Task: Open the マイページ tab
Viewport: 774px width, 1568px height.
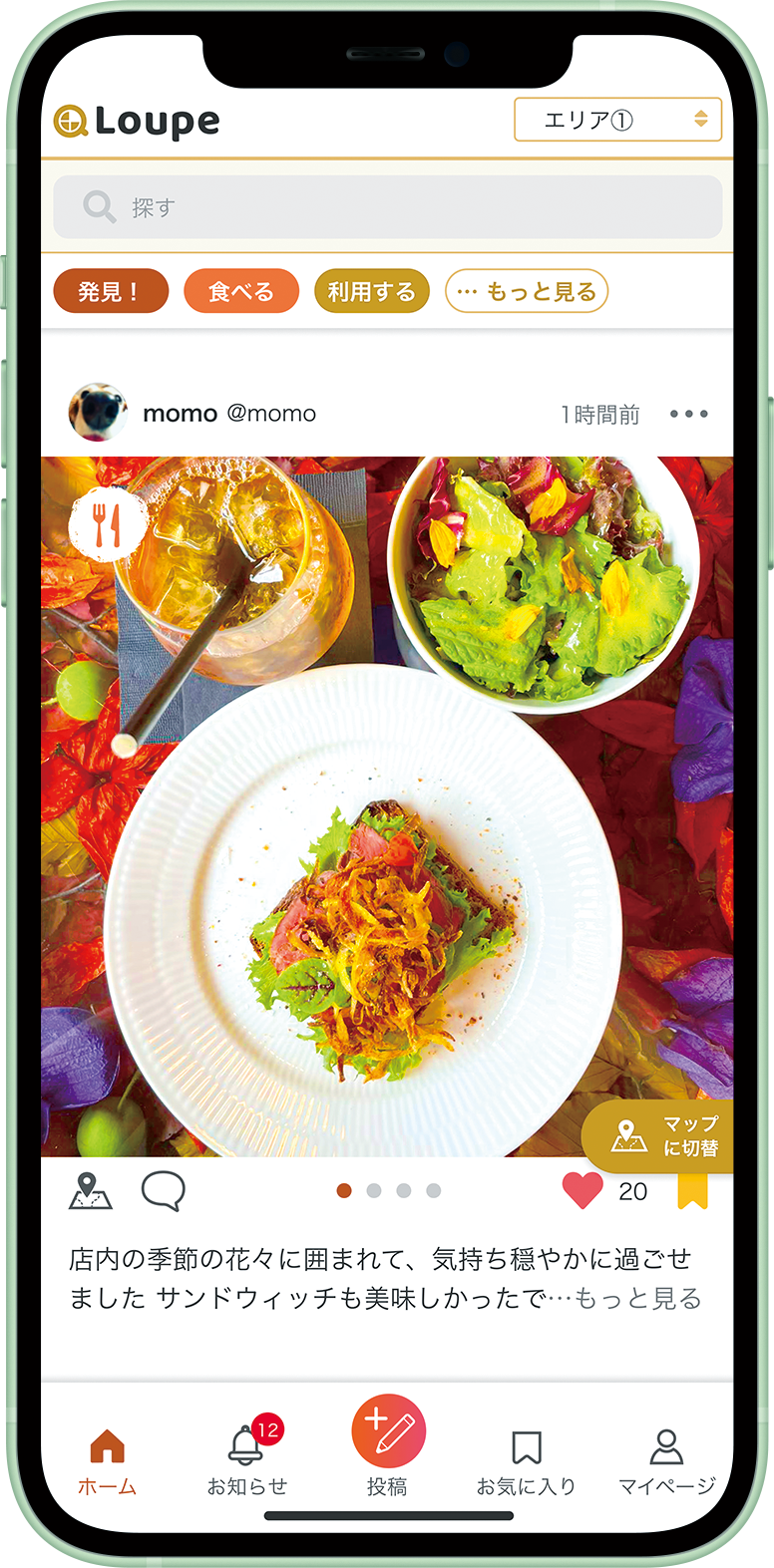Action: 666,1460
